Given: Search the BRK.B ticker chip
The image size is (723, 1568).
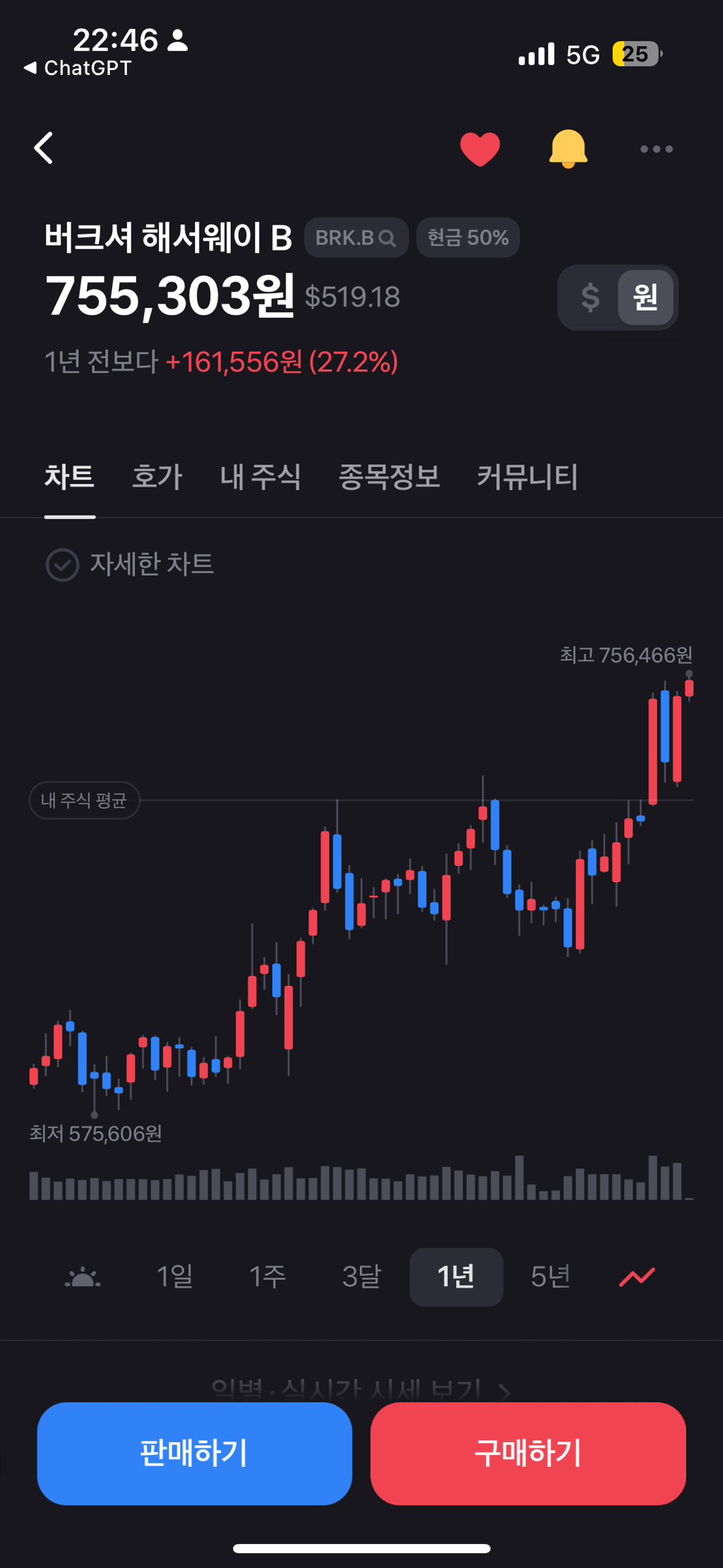Looking at the screenshot, I should click(x=356, y=237).
